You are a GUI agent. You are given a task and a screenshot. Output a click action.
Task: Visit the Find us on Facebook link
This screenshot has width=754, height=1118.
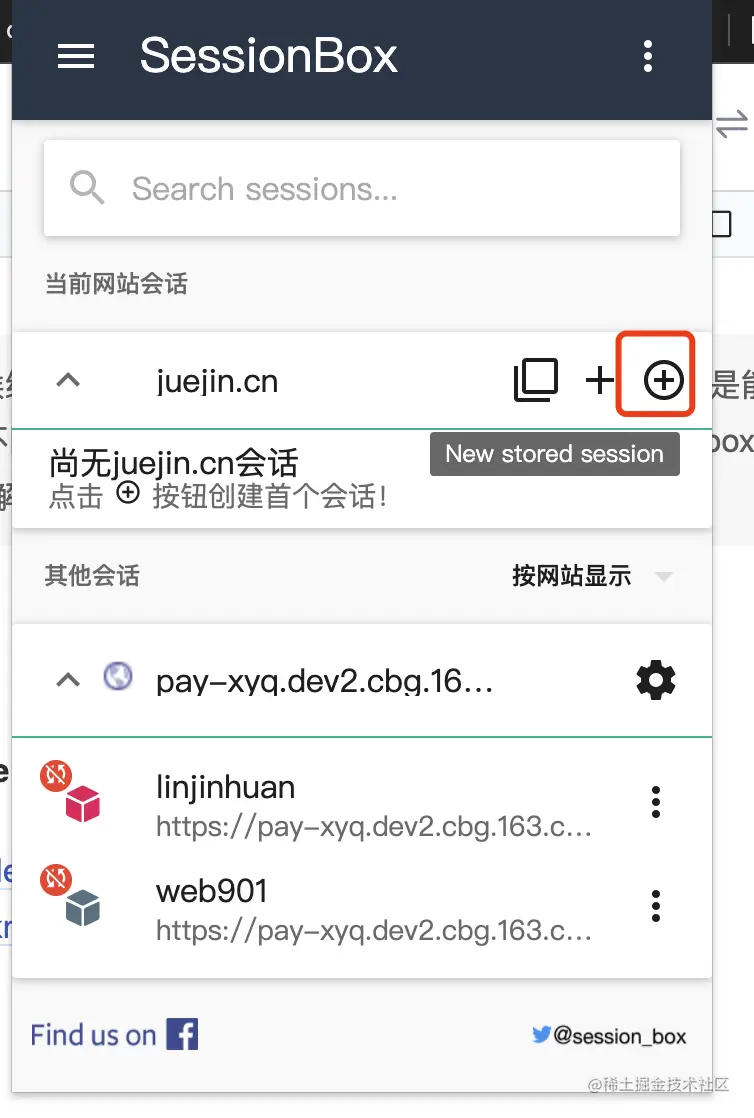tap(114, 1034)
